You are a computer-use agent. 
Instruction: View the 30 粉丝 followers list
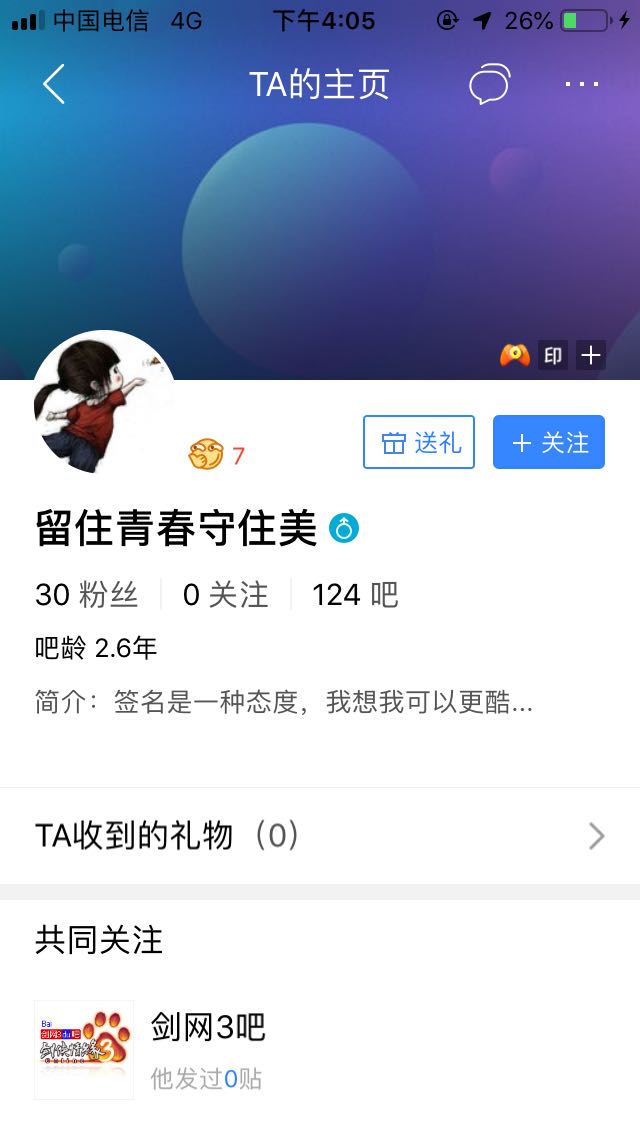86,595
